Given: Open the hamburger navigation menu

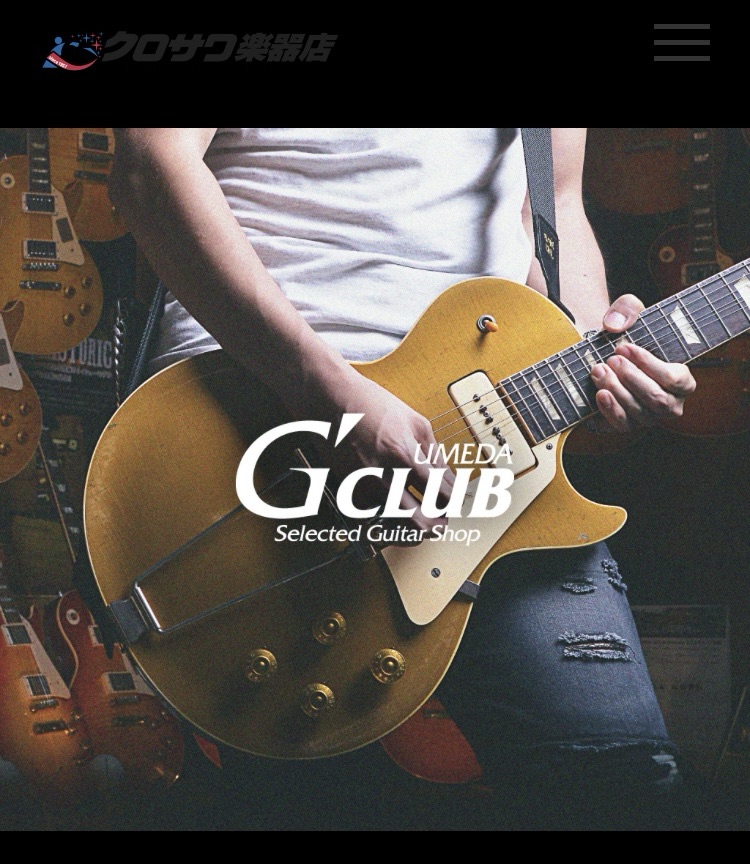Looking at the screenshot, I should pyautogui.click(x=682, y=43).
